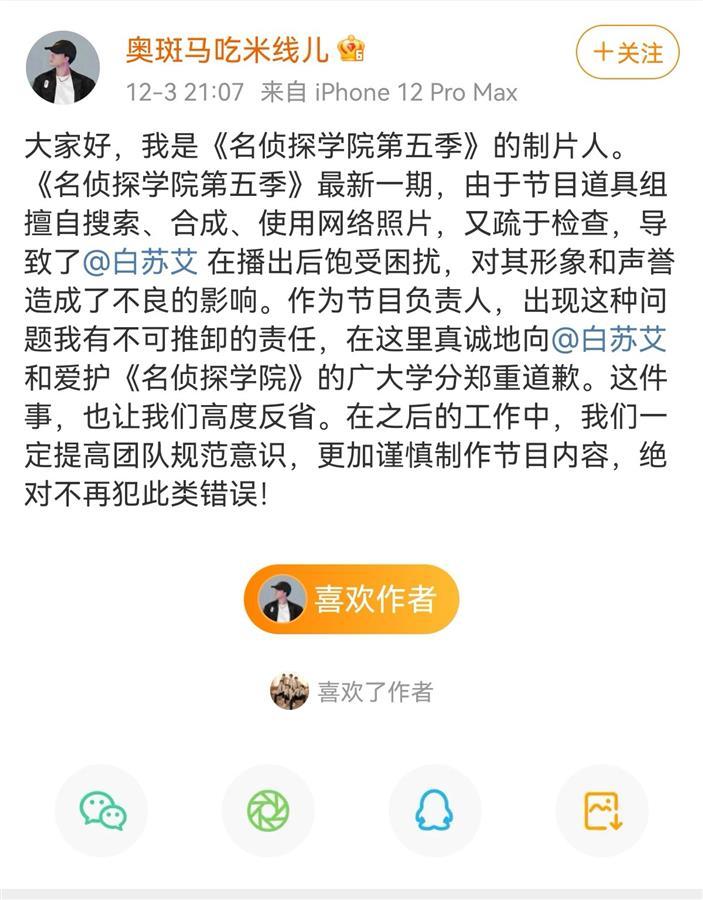This screenshot has width=703, height=900.
Task: Follow the author with the 关注 button
Action: click(627, 52)
